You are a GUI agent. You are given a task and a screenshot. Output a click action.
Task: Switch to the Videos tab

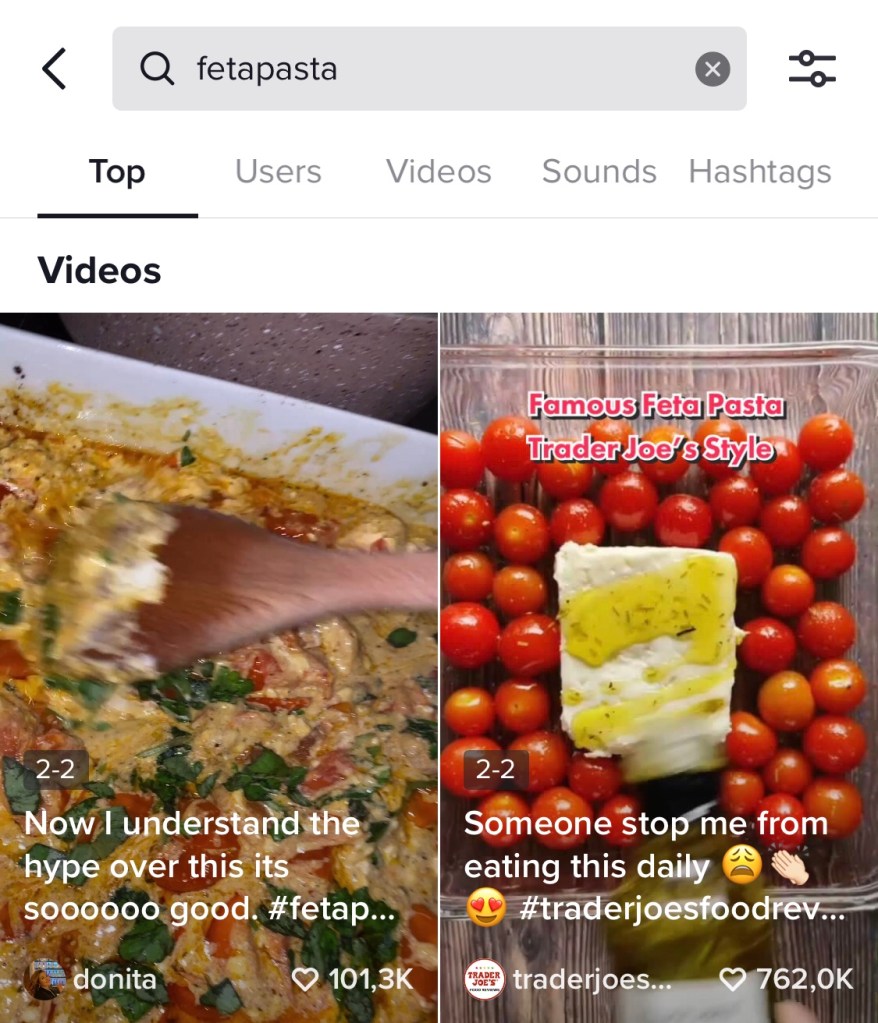click(x=439, y=172)
